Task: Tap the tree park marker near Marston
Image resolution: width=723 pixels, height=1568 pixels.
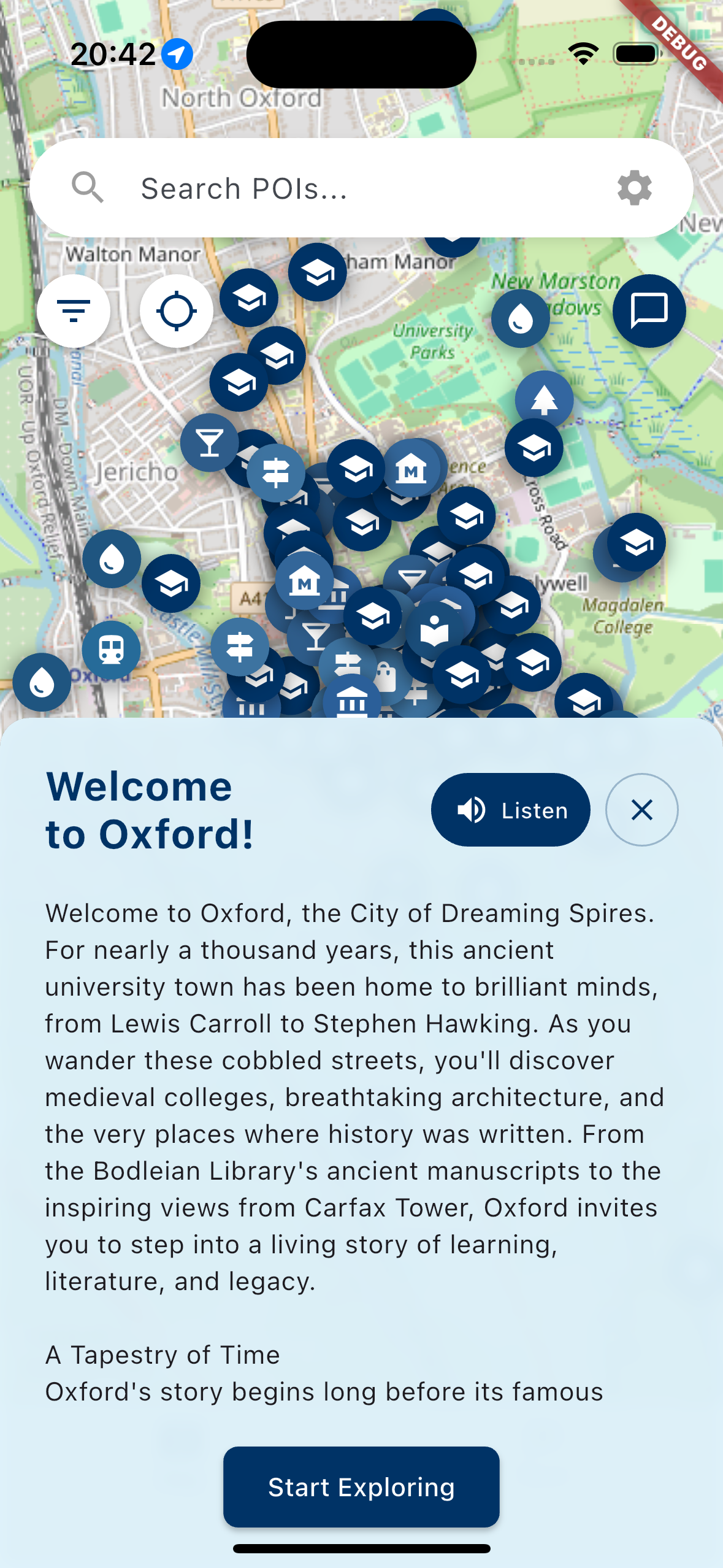Action: tap(545, 399)
